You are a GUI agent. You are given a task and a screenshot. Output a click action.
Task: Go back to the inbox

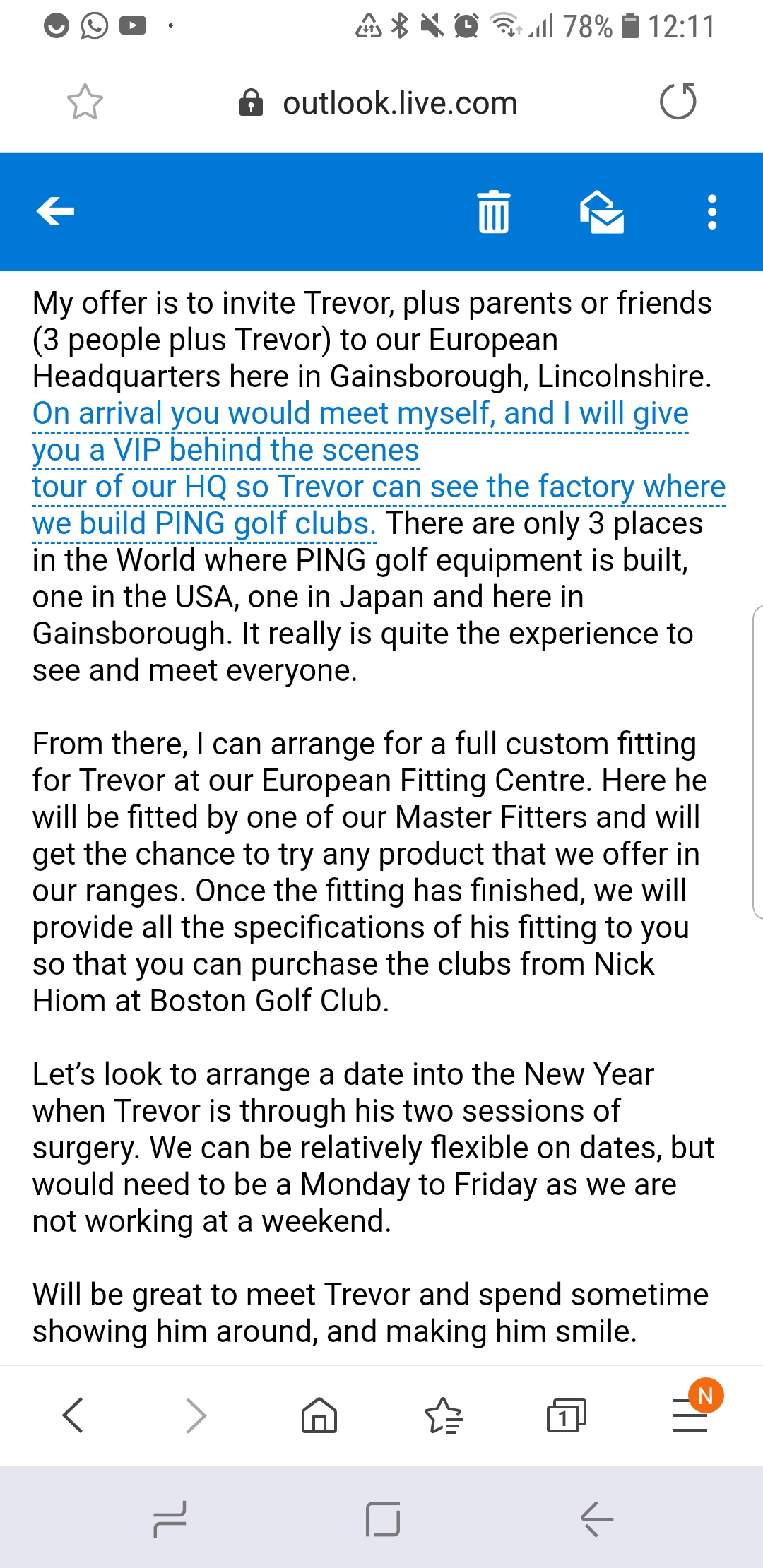coord(56,211)
